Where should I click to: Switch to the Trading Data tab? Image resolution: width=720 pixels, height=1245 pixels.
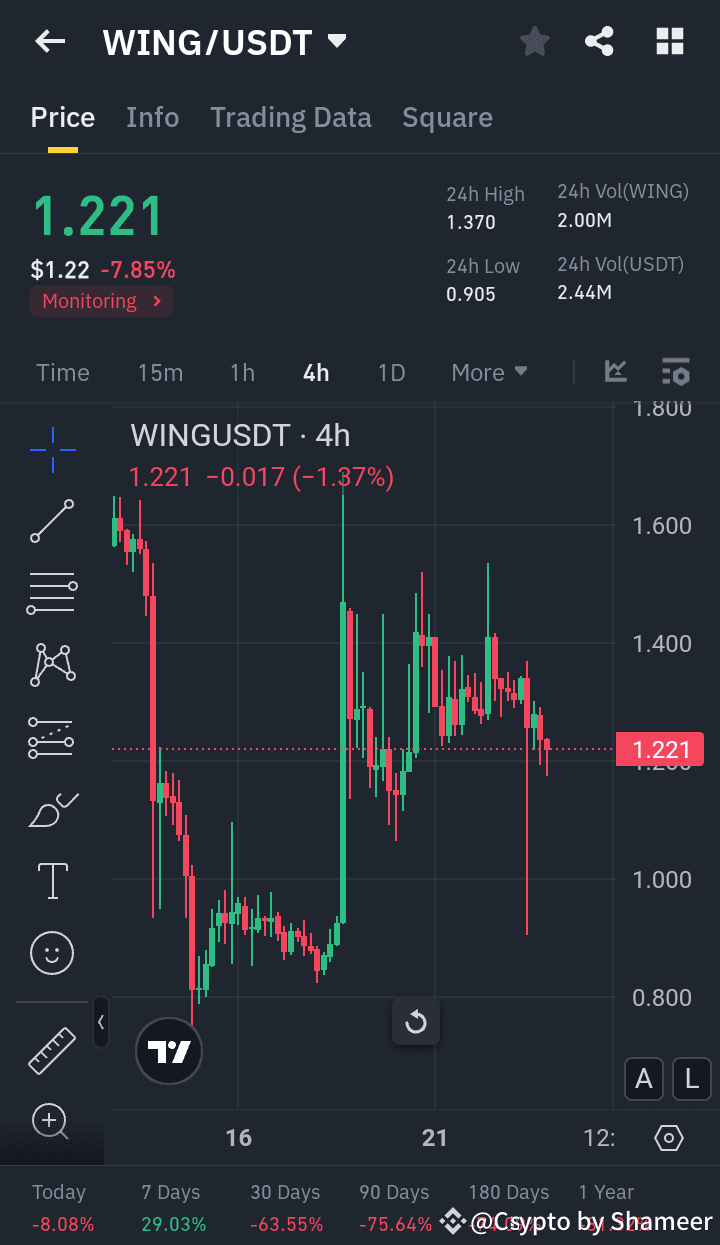click(x=290, y=117)
